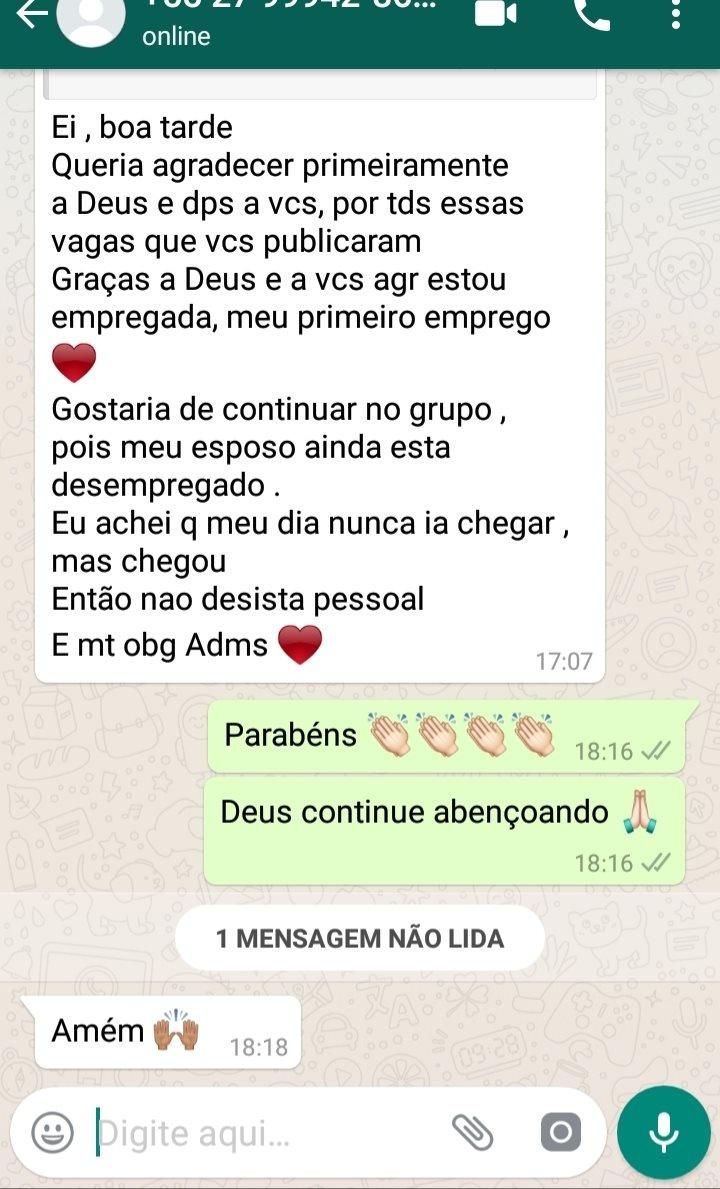Open the emoji picker
Viewport: 720px width, 1189px height.
[52, 1133]
